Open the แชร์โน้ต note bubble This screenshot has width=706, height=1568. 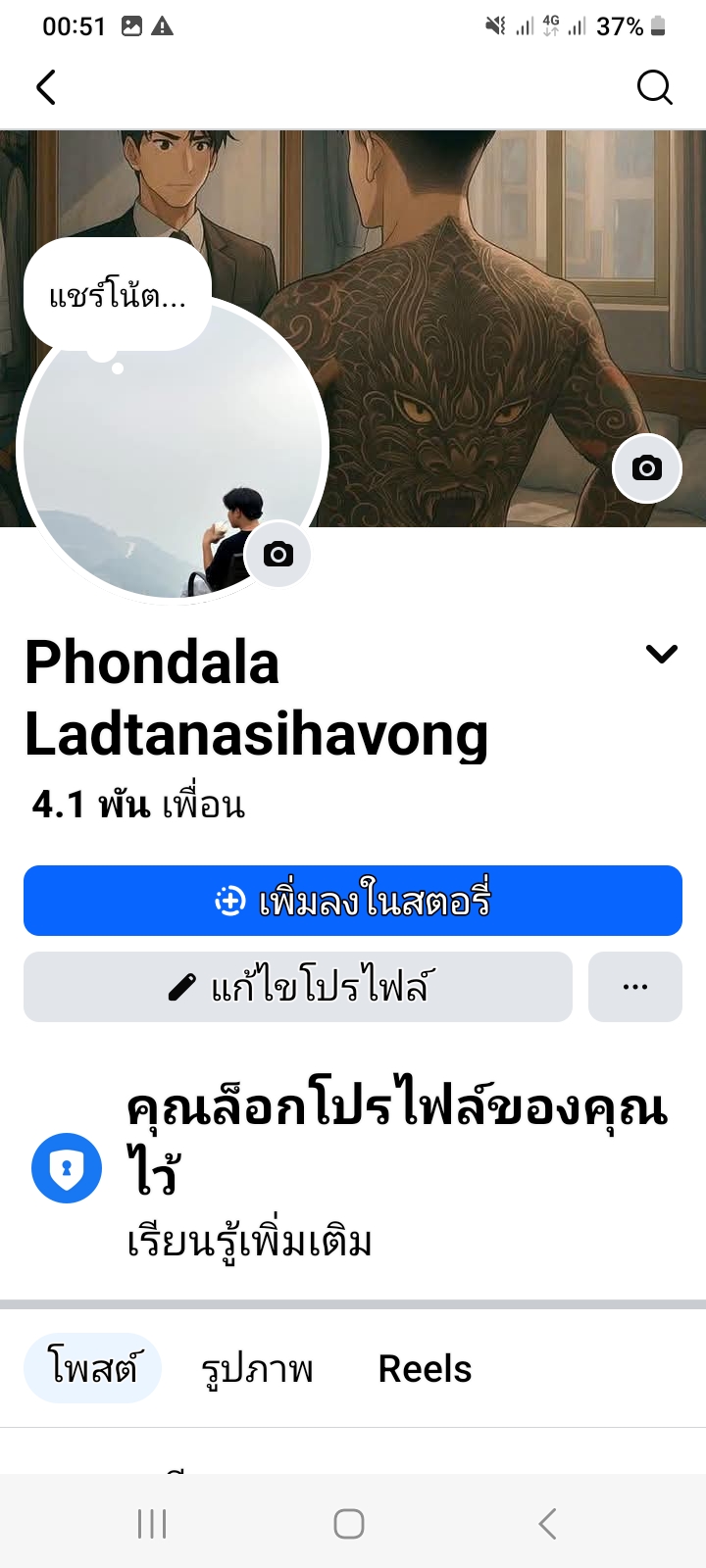[x=118, y=295]
